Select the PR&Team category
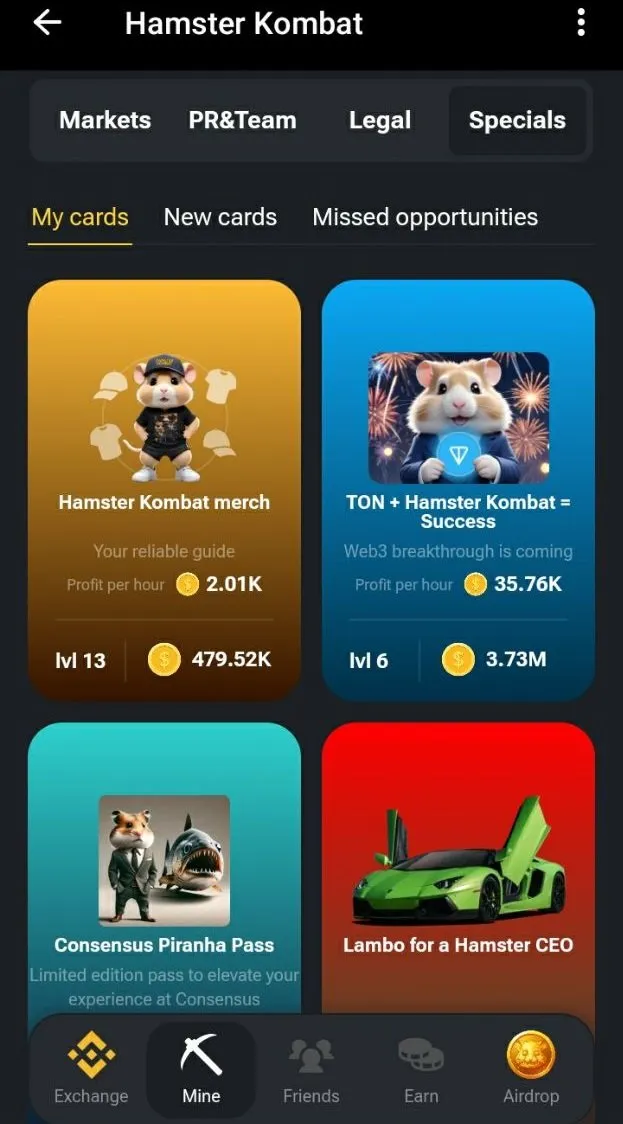The image size is (623, 1124). click(242, 121)
